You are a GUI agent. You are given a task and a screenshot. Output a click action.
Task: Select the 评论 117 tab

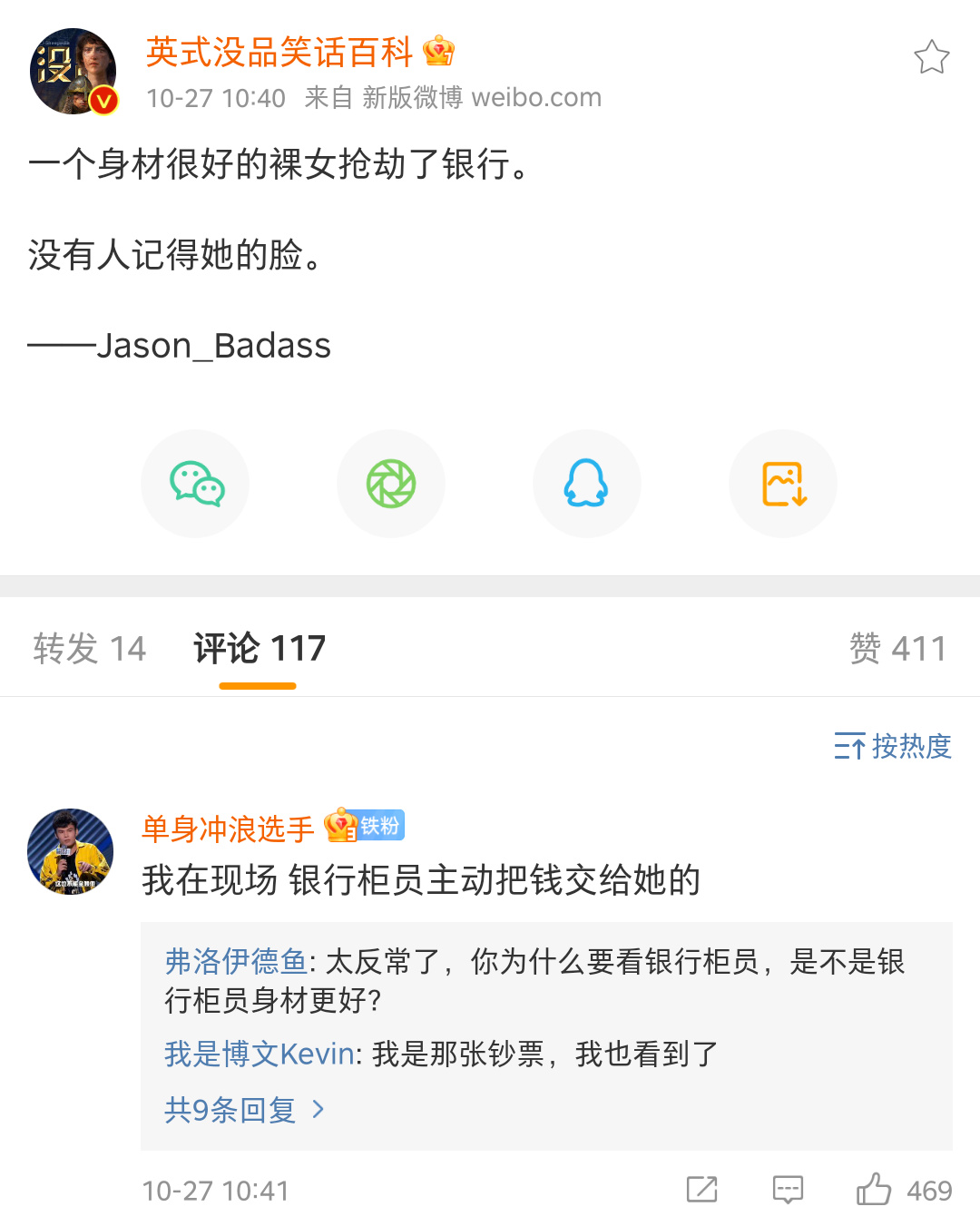(259, 648)
